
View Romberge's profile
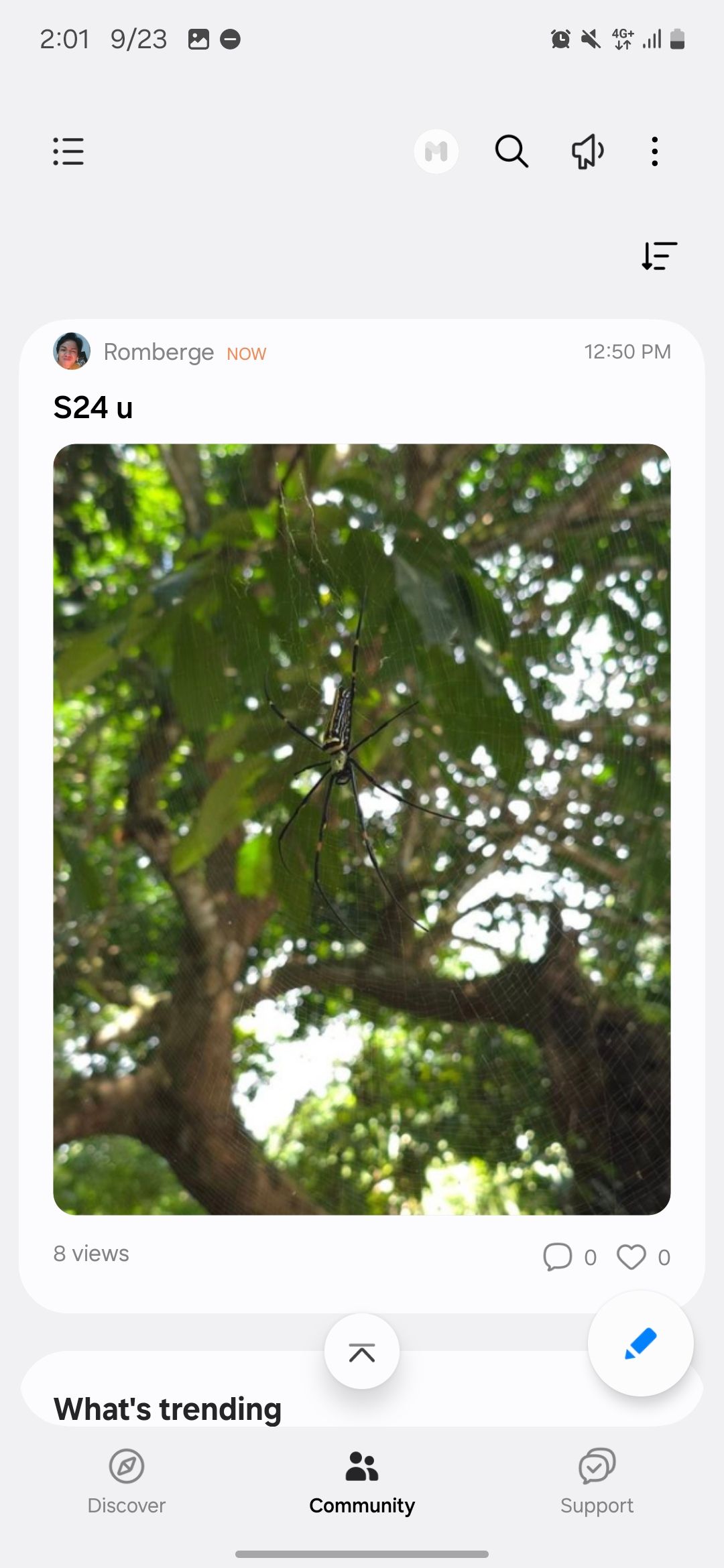point(72,351)
